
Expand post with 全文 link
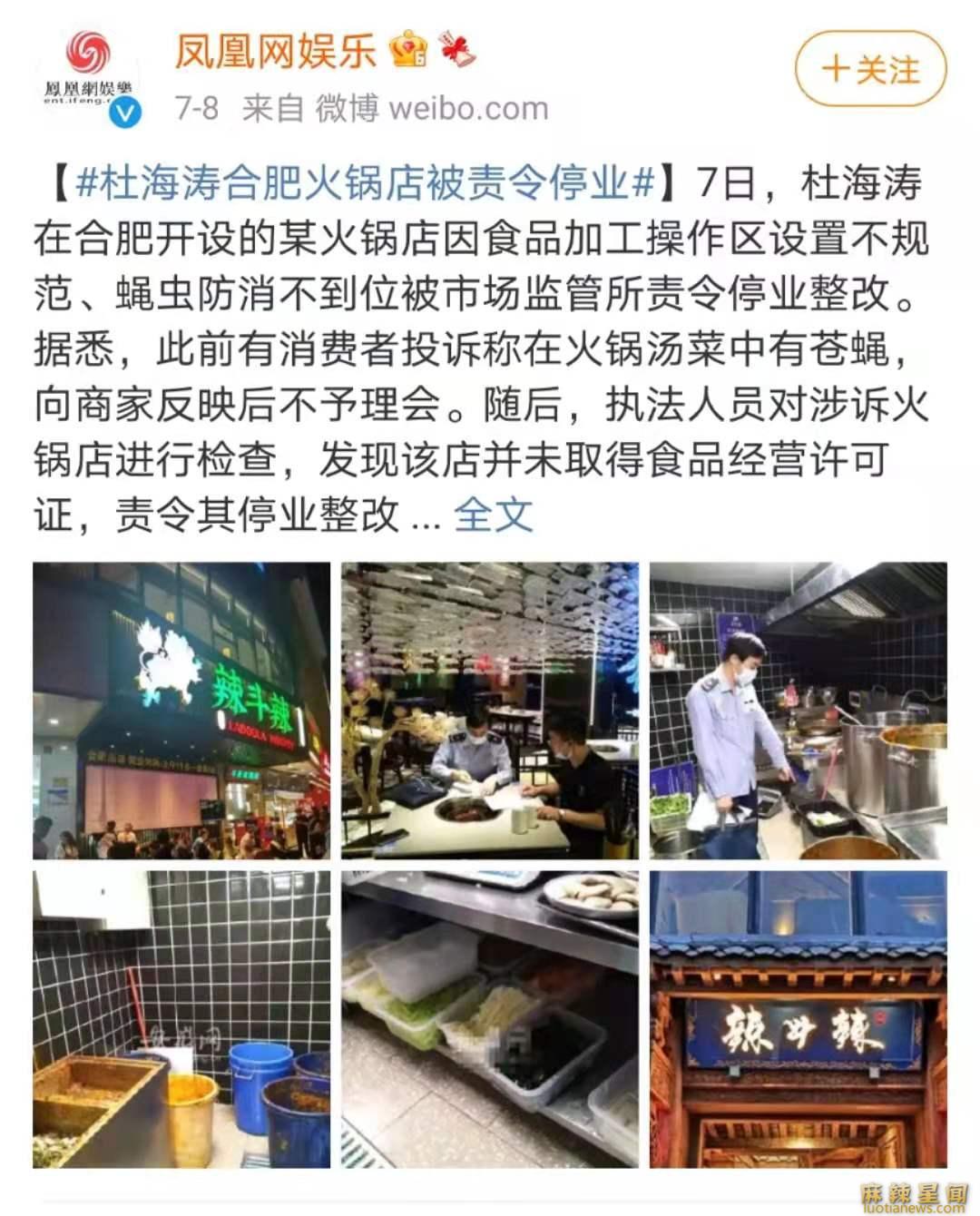tap(493, 515)
